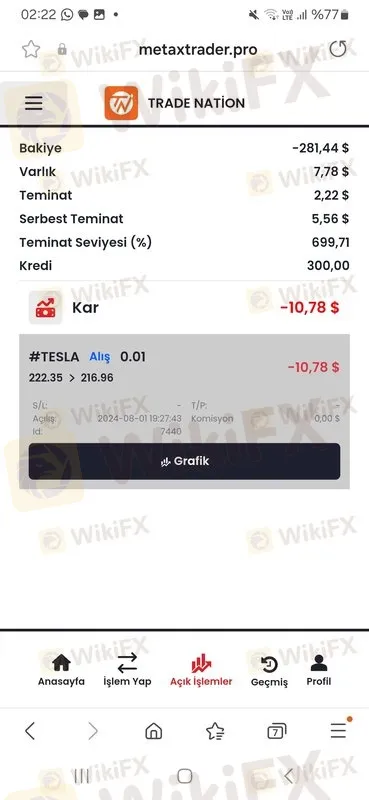
Task: Reload the metaxtrader.pro page
Action: coord(338,49)
